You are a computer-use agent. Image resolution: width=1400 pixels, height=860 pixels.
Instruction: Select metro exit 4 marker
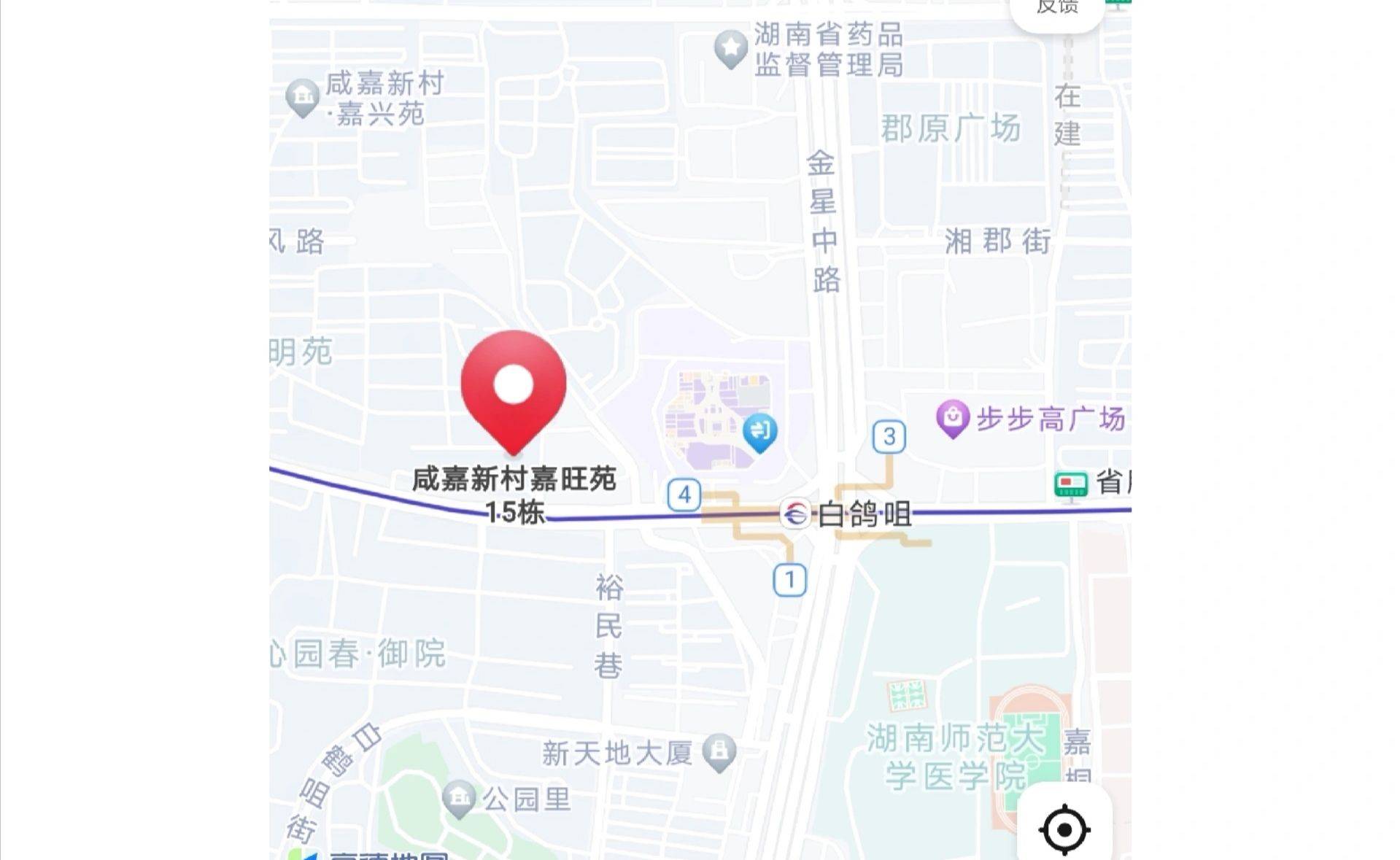(684, 495)
